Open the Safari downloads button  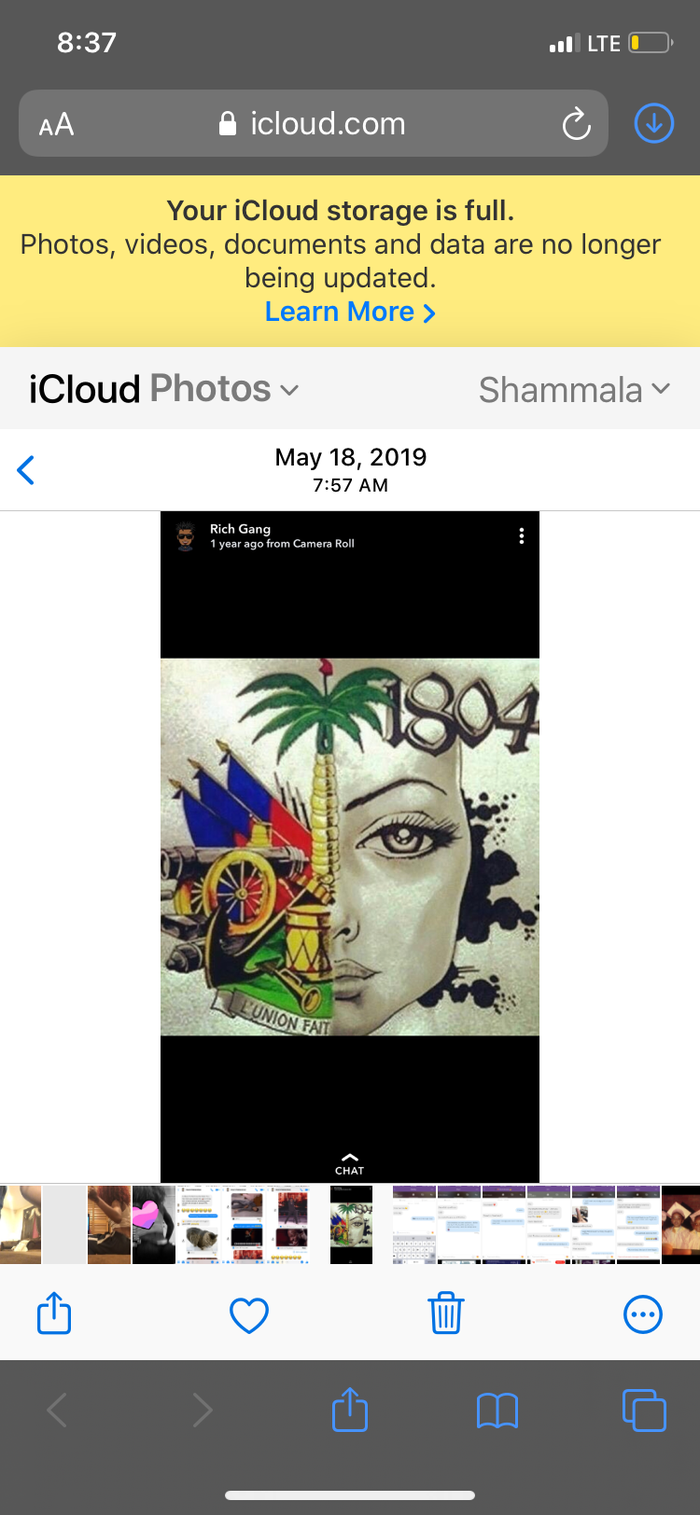click(654, 124)
